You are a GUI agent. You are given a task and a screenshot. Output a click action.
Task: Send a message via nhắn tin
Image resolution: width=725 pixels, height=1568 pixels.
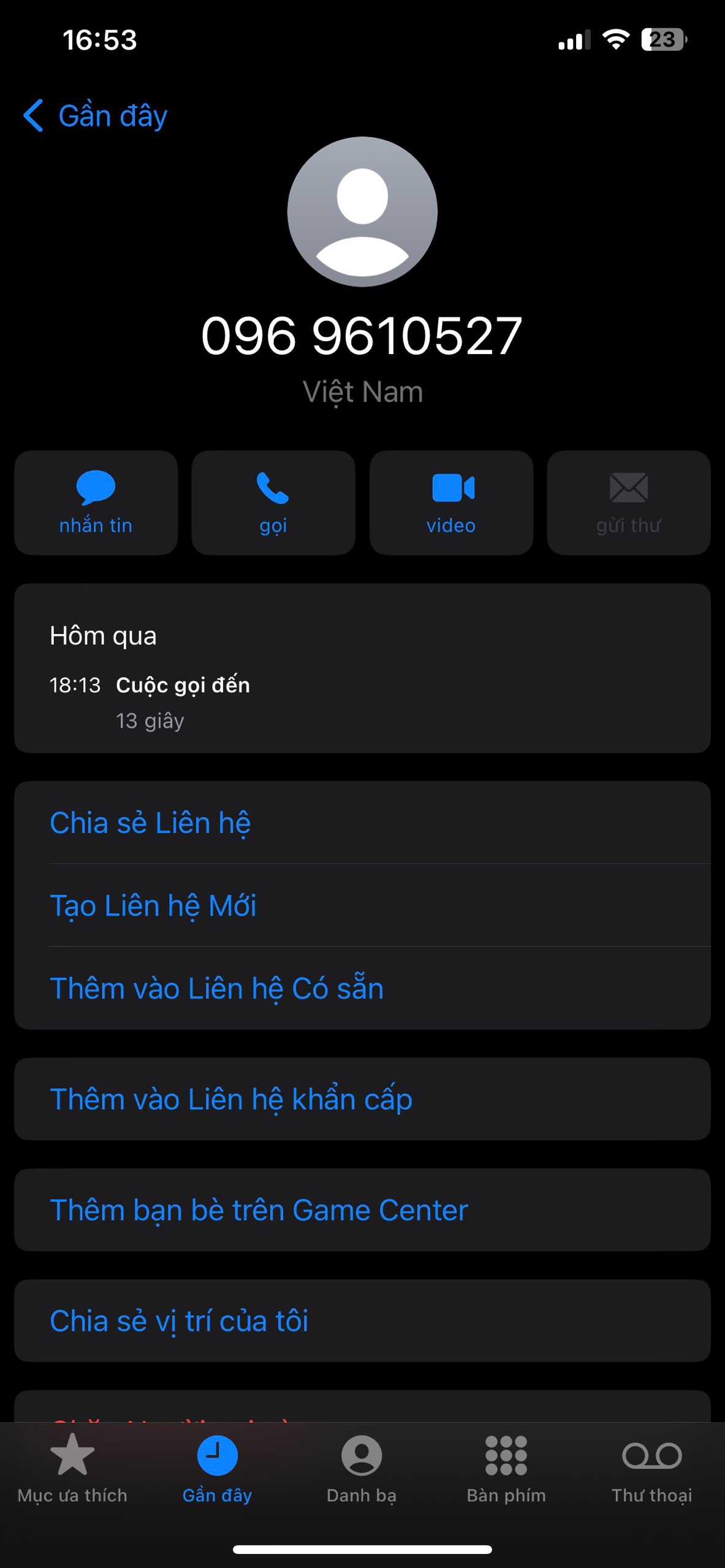coord(96,503)
